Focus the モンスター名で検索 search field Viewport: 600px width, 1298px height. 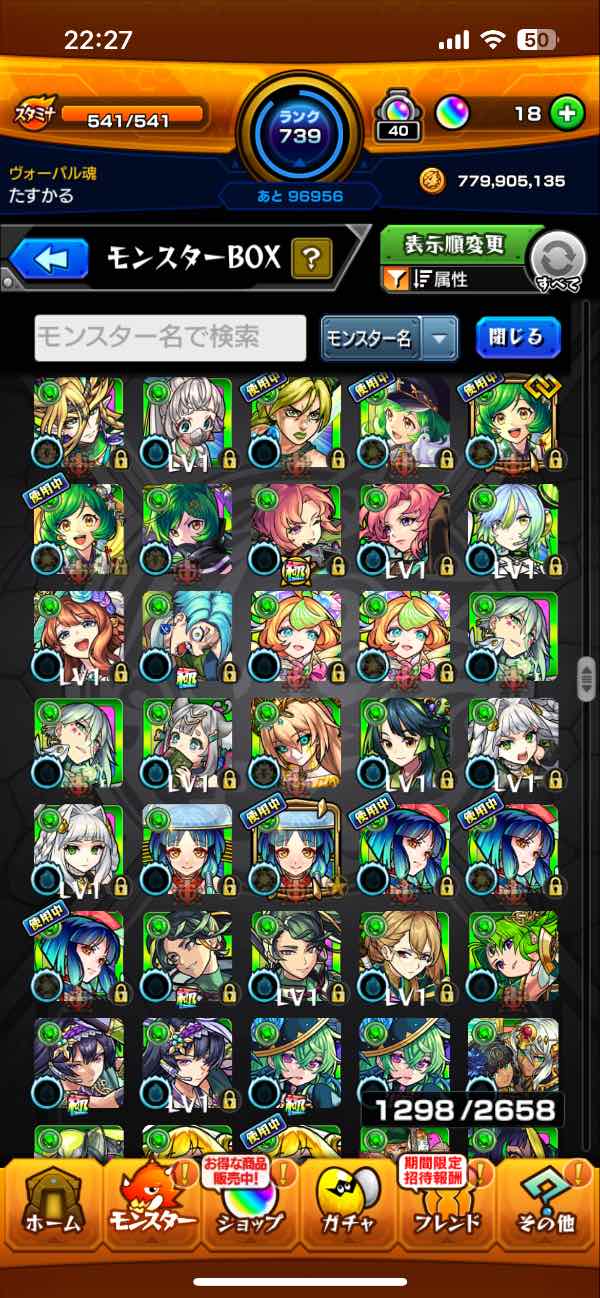click(170, 338)
